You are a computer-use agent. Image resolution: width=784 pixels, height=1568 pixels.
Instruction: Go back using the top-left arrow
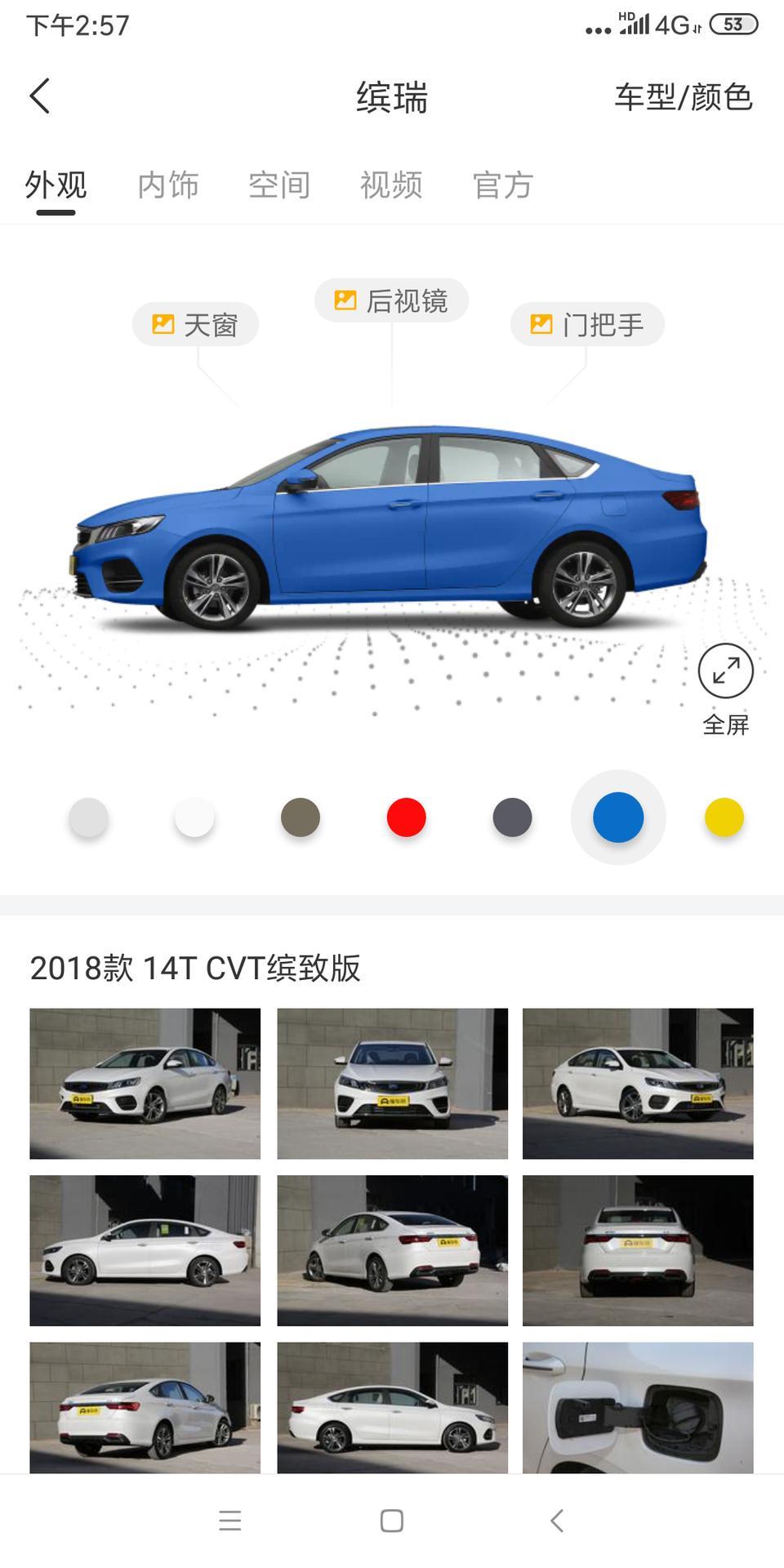[x=39, y=96]
